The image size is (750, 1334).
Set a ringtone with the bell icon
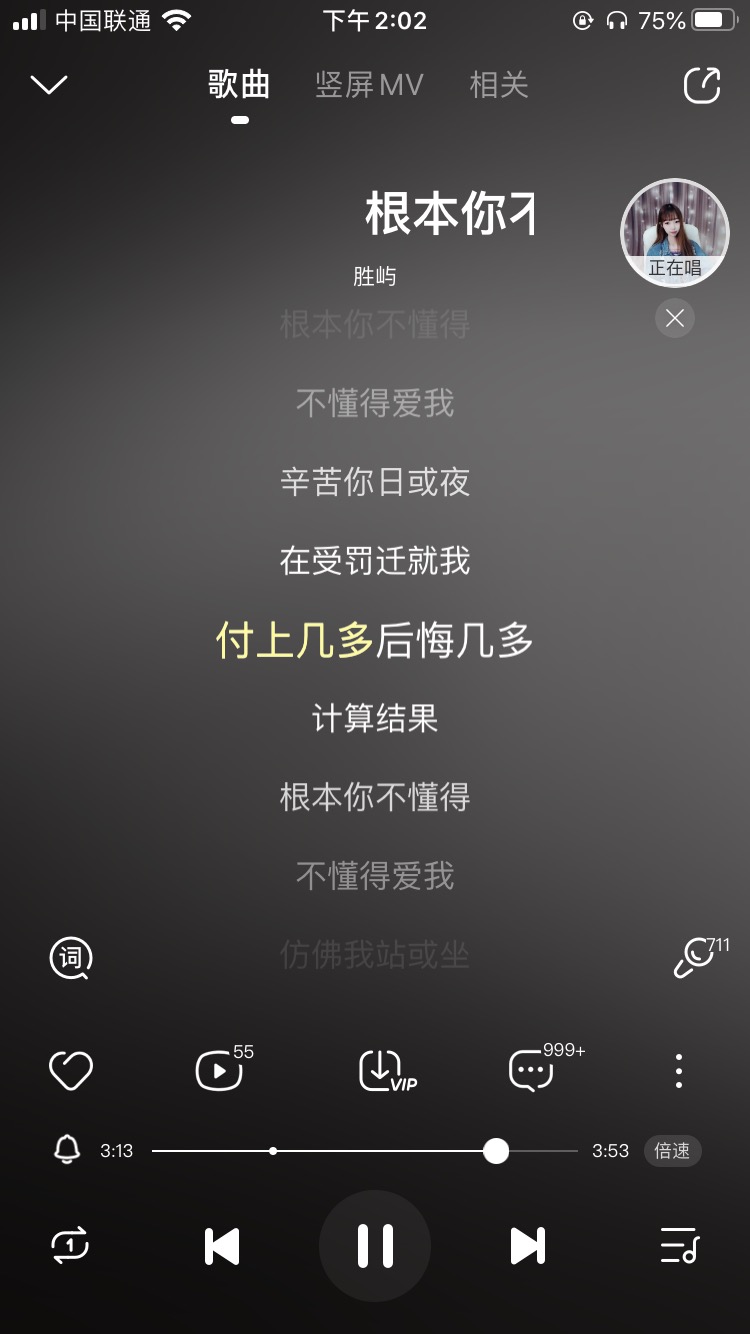coord(67,1150)
